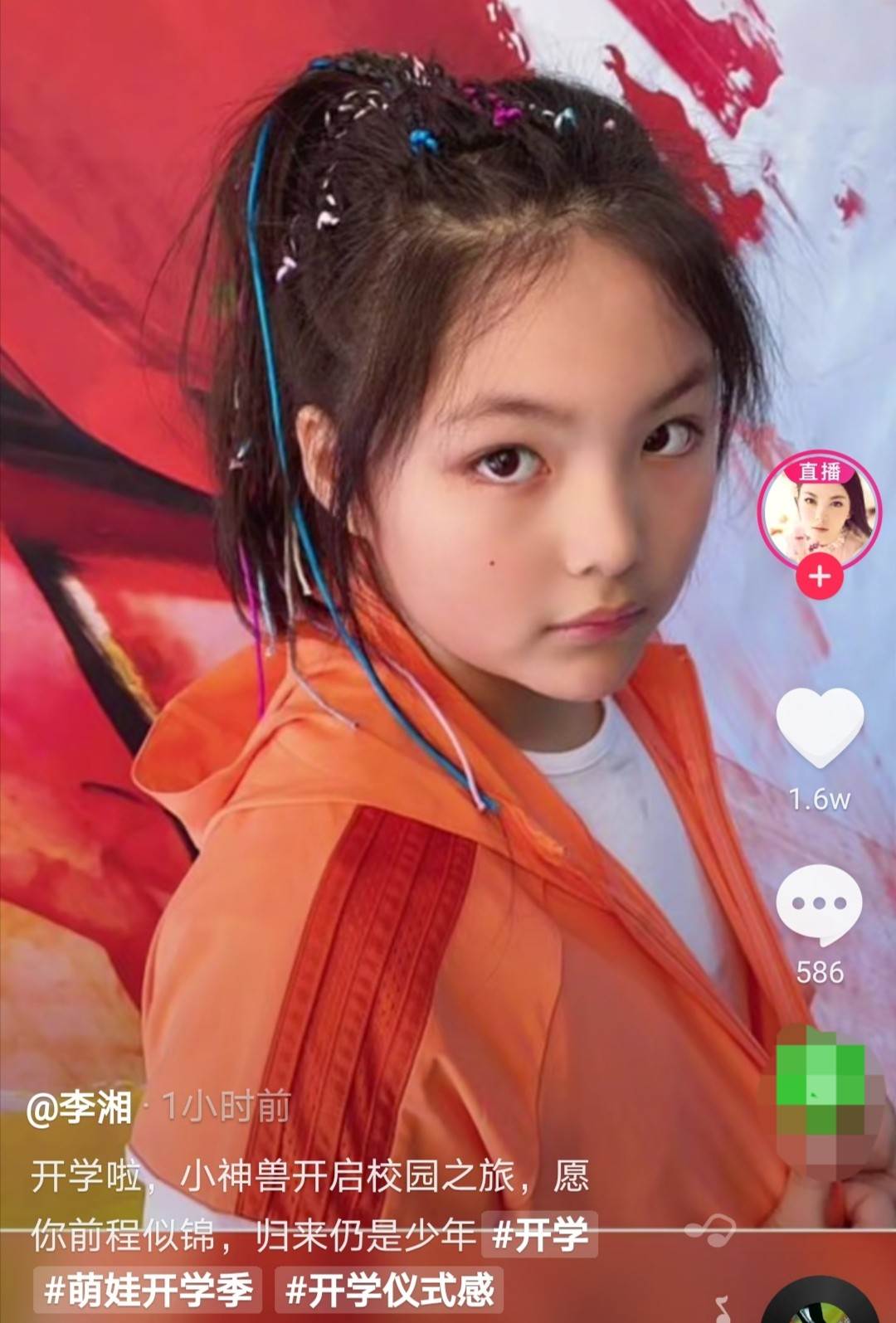Follow the account with the plus button
Screen dimensions: 896x1323
820,576
